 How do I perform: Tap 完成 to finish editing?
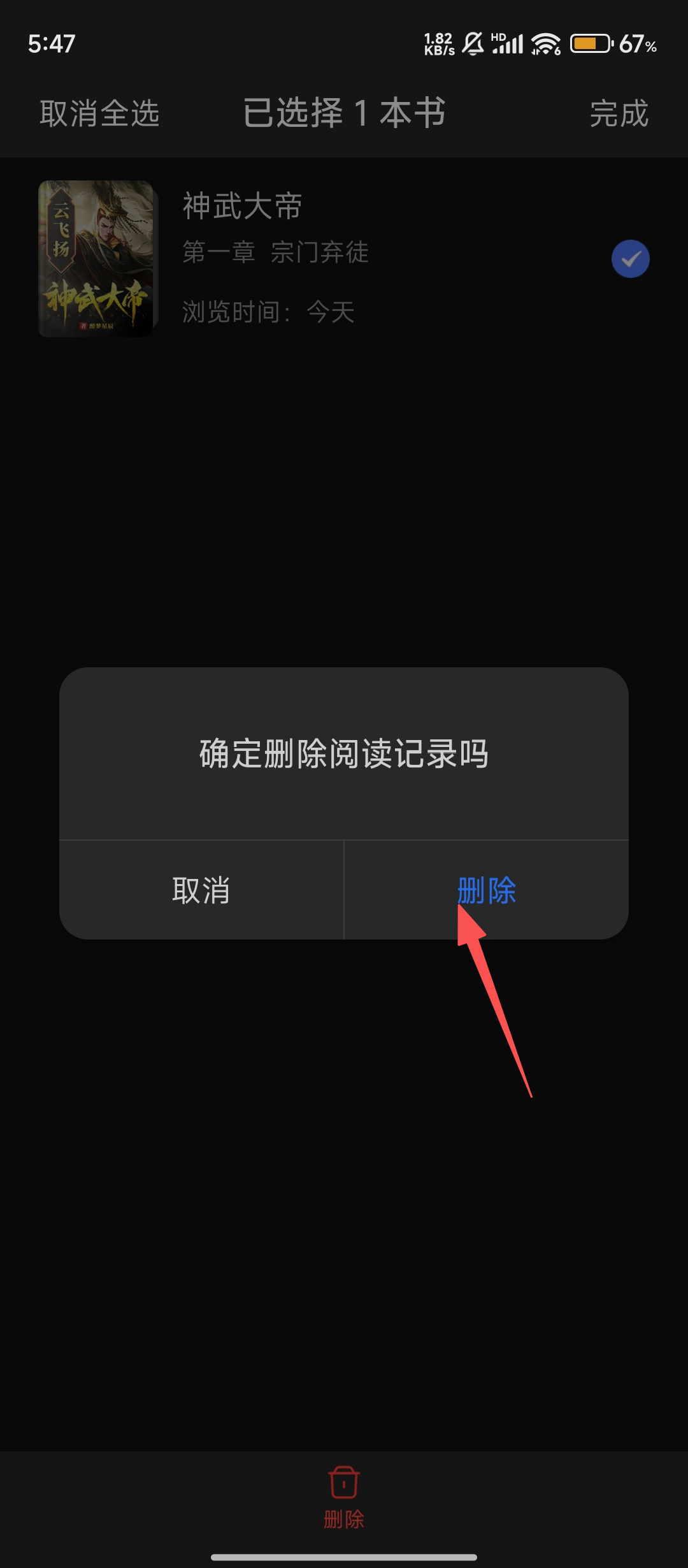[619, 114]
